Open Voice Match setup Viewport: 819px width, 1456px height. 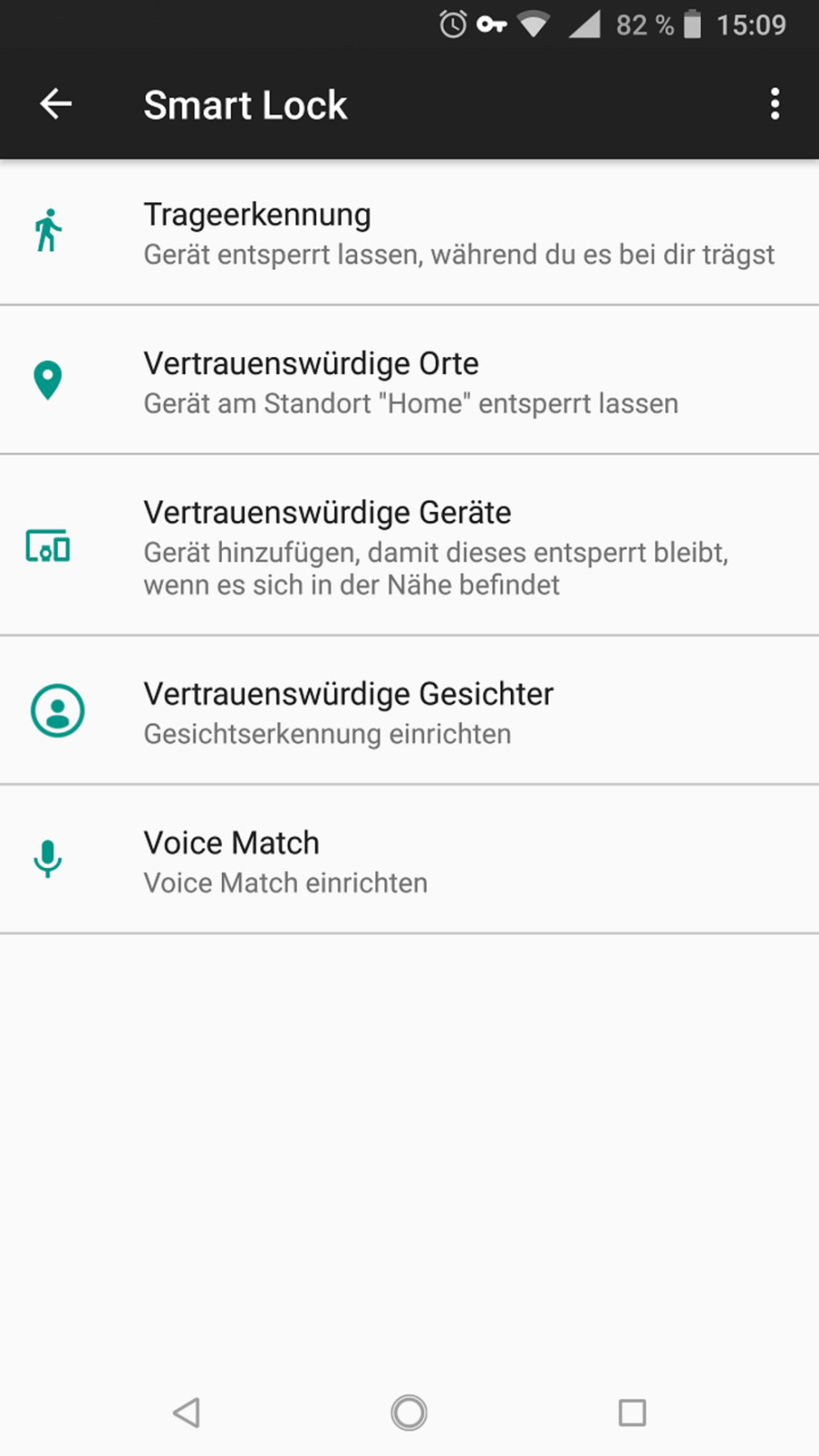coord(409,860)
